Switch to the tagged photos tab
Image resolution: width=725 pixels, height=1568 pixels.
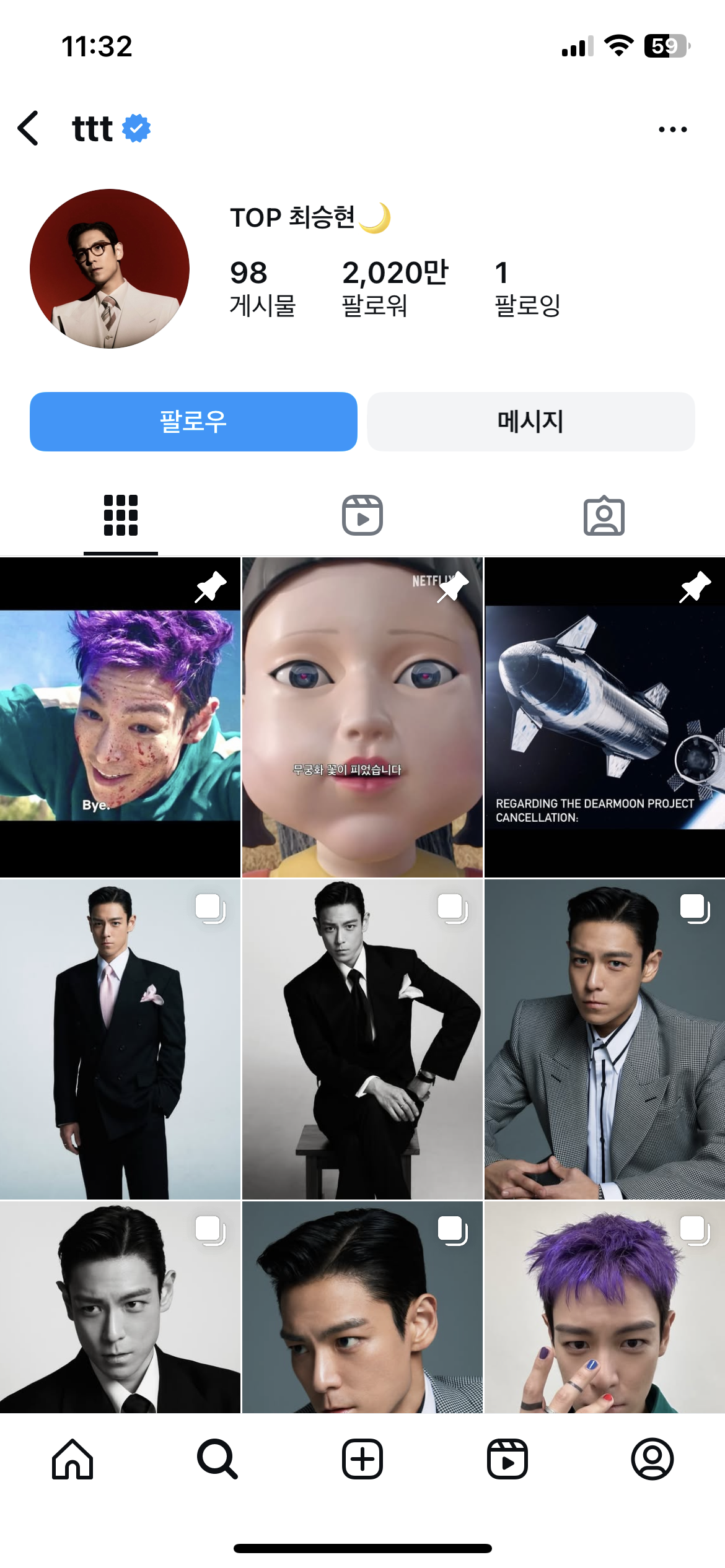(604, 515)
